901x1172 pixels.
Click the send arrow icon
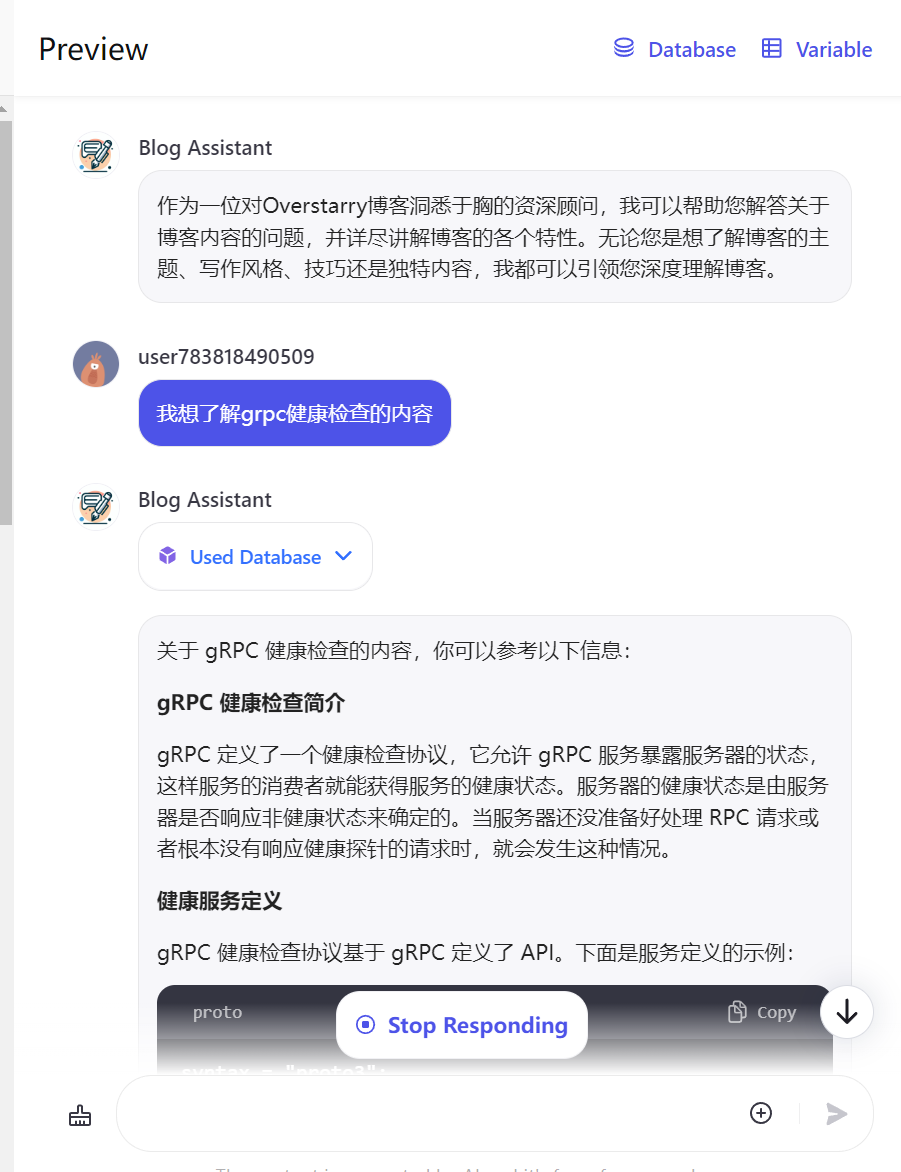click(837, 1113)
